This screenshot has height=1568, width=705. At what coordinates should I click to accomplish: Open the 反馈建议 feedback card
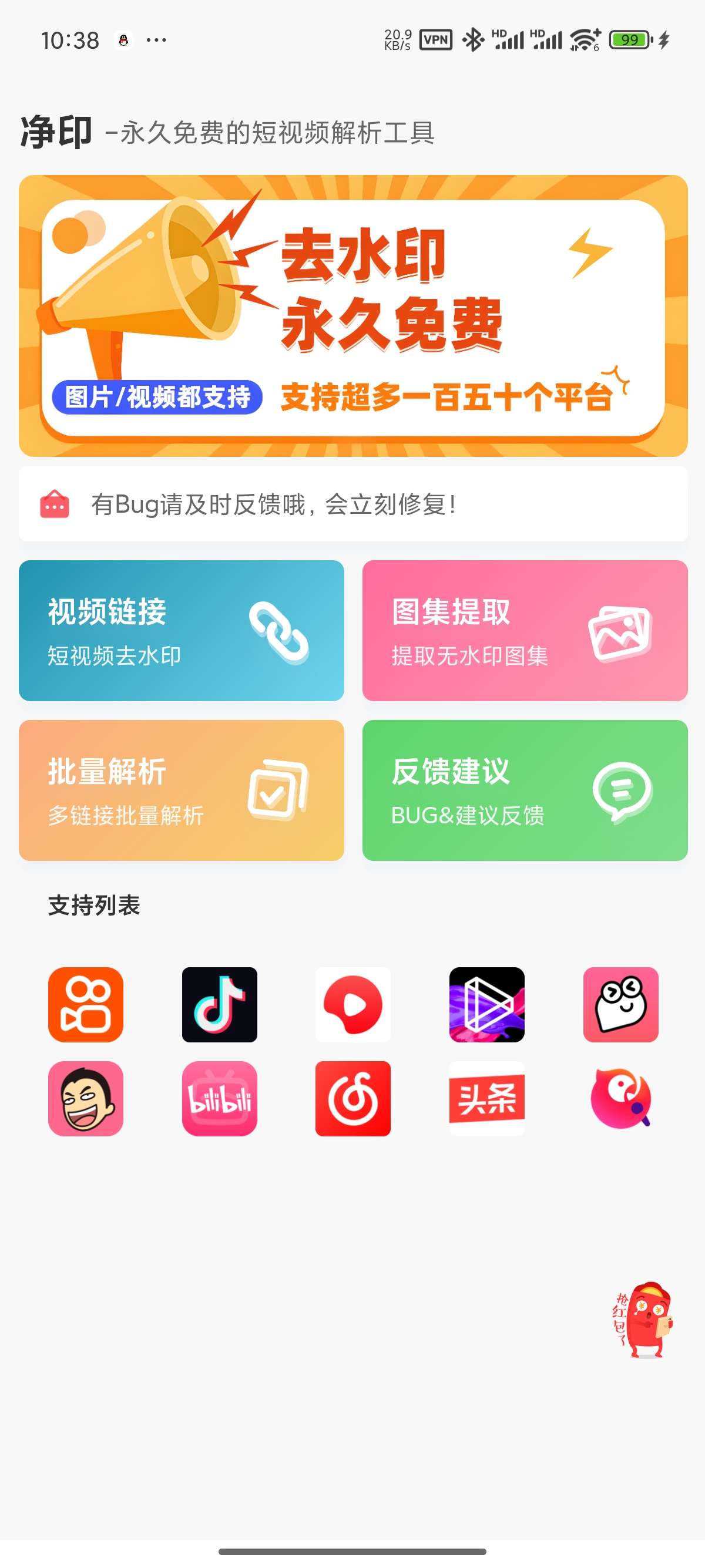(524, 789)
